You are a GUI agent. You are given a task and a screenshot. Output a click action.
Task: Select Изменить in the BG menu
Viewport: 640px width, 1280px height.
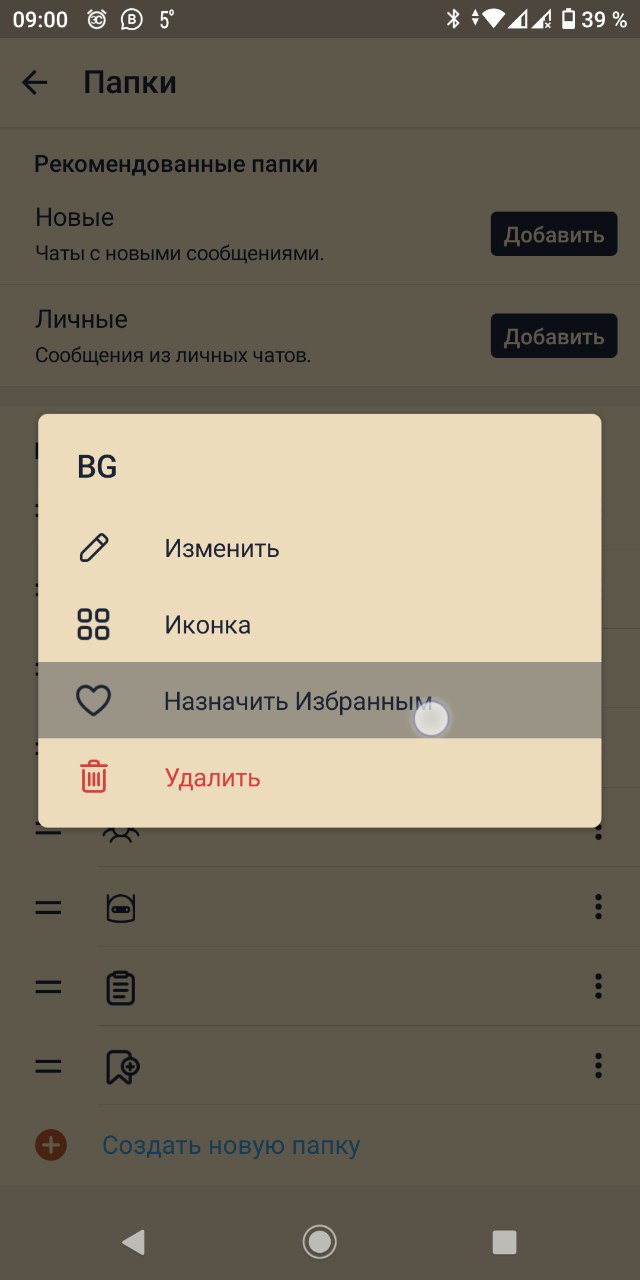tap(221, 548)
